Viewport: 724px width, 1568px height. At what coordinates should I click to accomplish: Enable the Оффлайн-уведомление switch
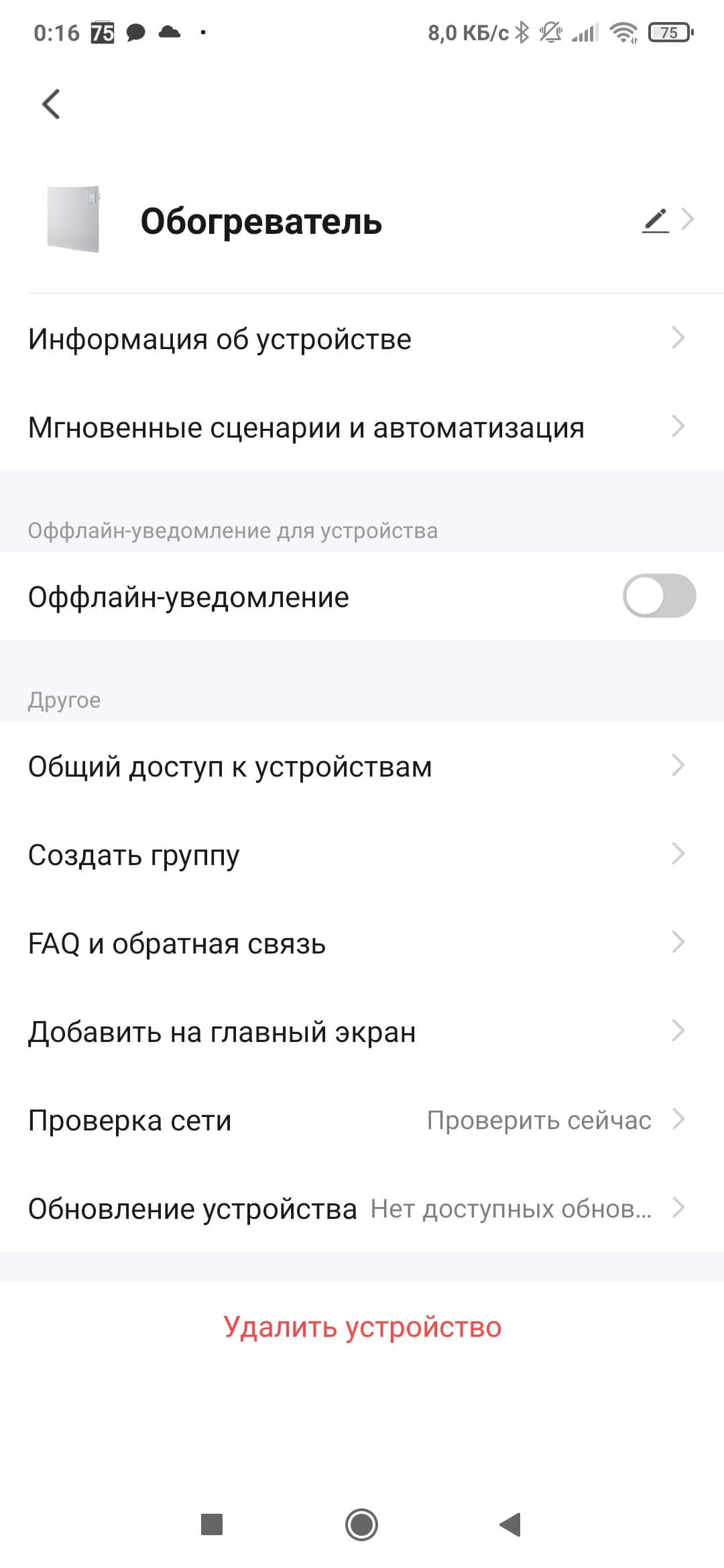tap(659, 596)
